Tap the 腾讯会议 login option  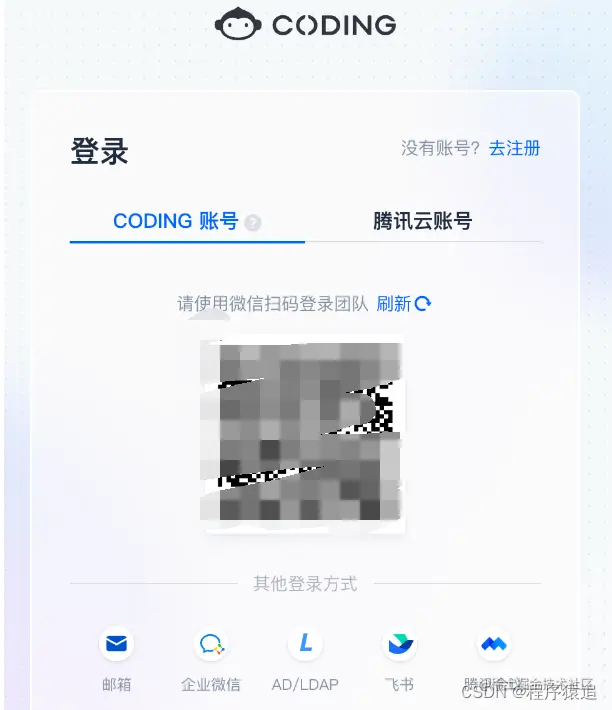(x=494, y=645)
